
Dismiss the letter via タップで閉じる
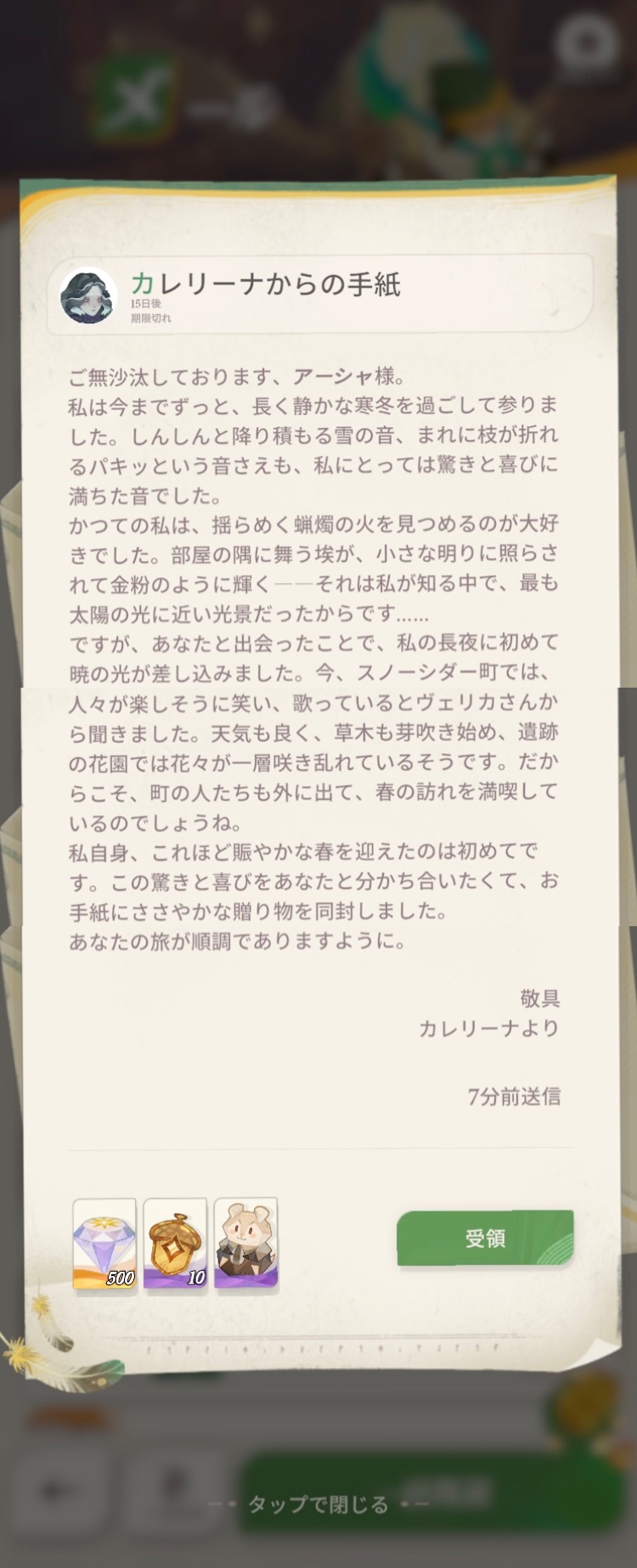[x=318, y=1504]
